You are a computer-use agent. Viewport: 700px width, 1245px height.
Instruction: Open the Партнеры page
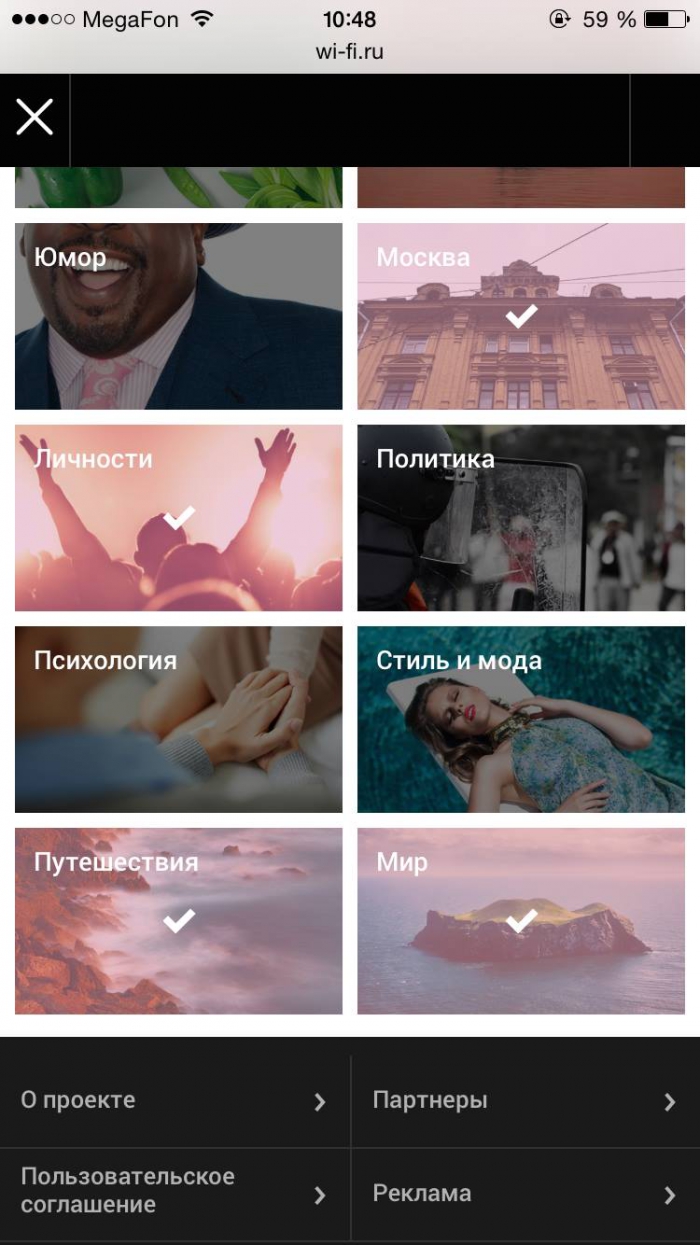pos(524,1101)
